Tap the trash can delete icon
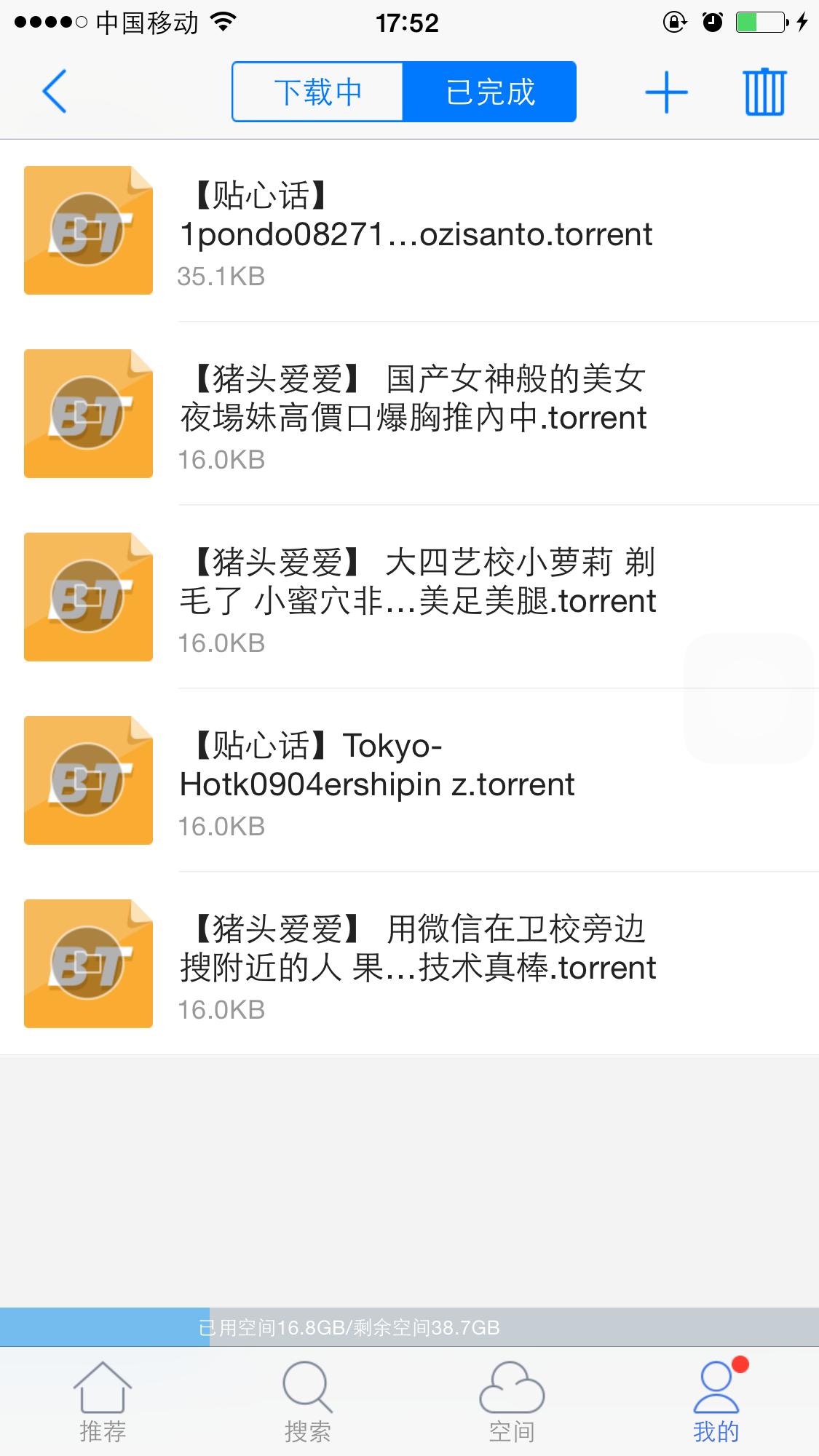 click(x=764, y=92)
